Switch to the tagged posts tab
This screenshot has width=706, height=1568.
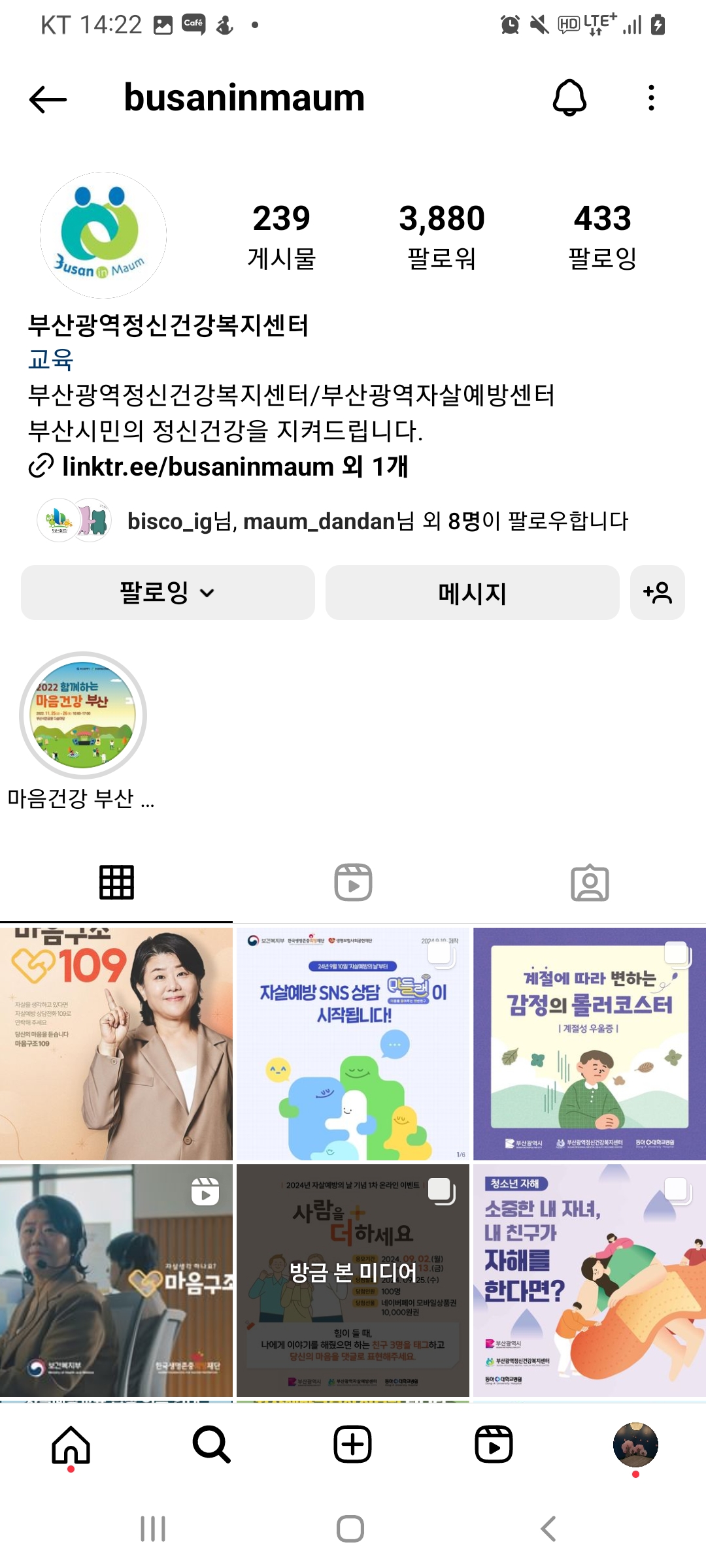click(590, 882)
